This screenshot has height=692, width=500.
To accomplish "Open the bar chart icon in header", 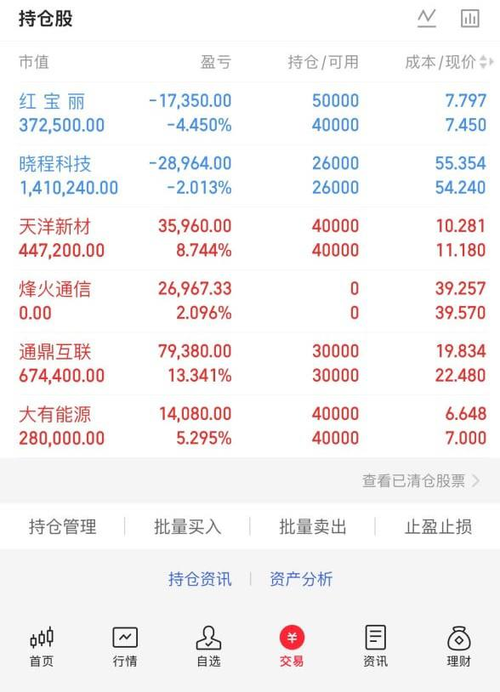I will click(x=470, y=19).
